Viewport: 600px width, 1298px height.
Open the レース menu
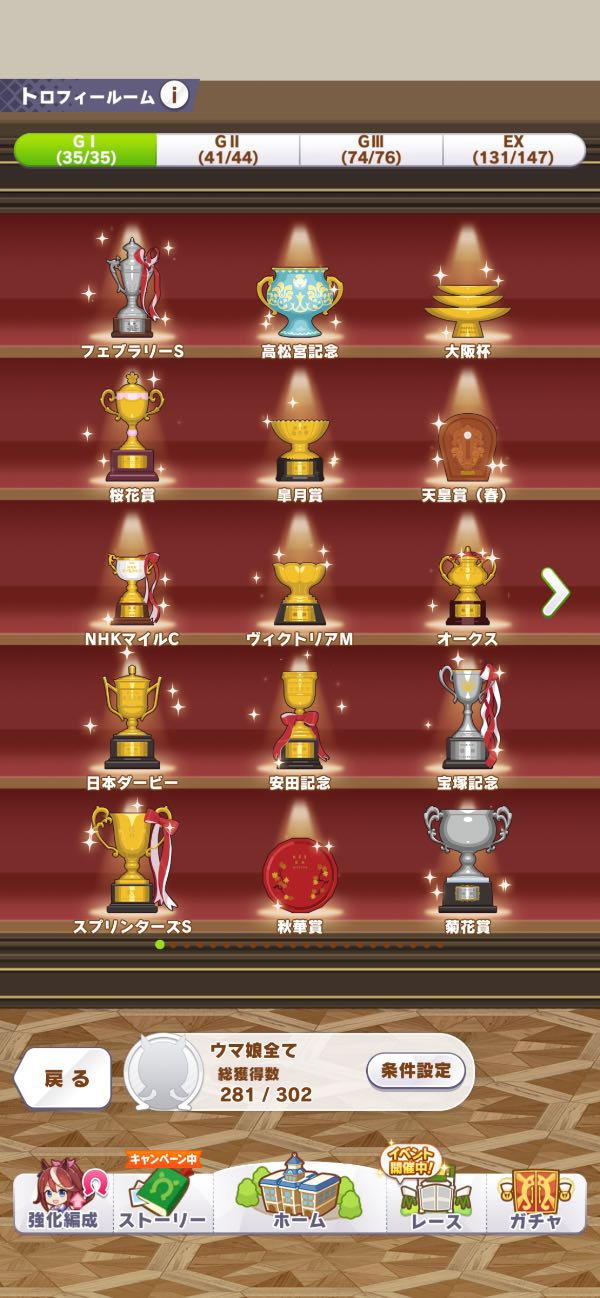436,1195
